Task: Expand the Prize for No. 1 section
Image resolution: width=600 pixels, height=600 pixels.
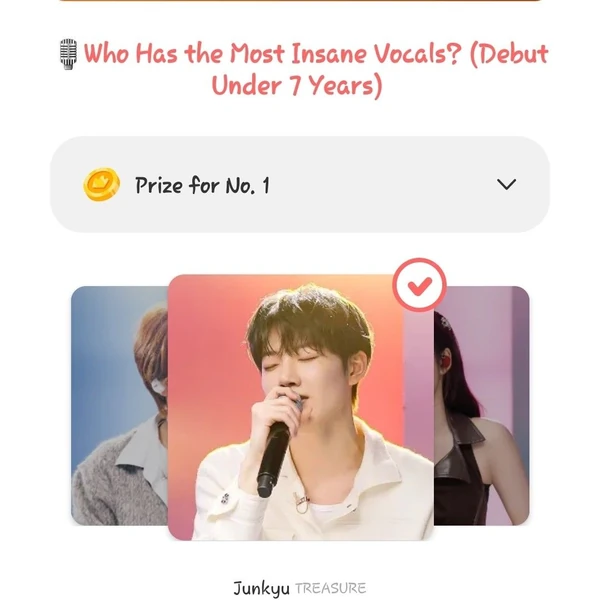Action: click(506, 185)
